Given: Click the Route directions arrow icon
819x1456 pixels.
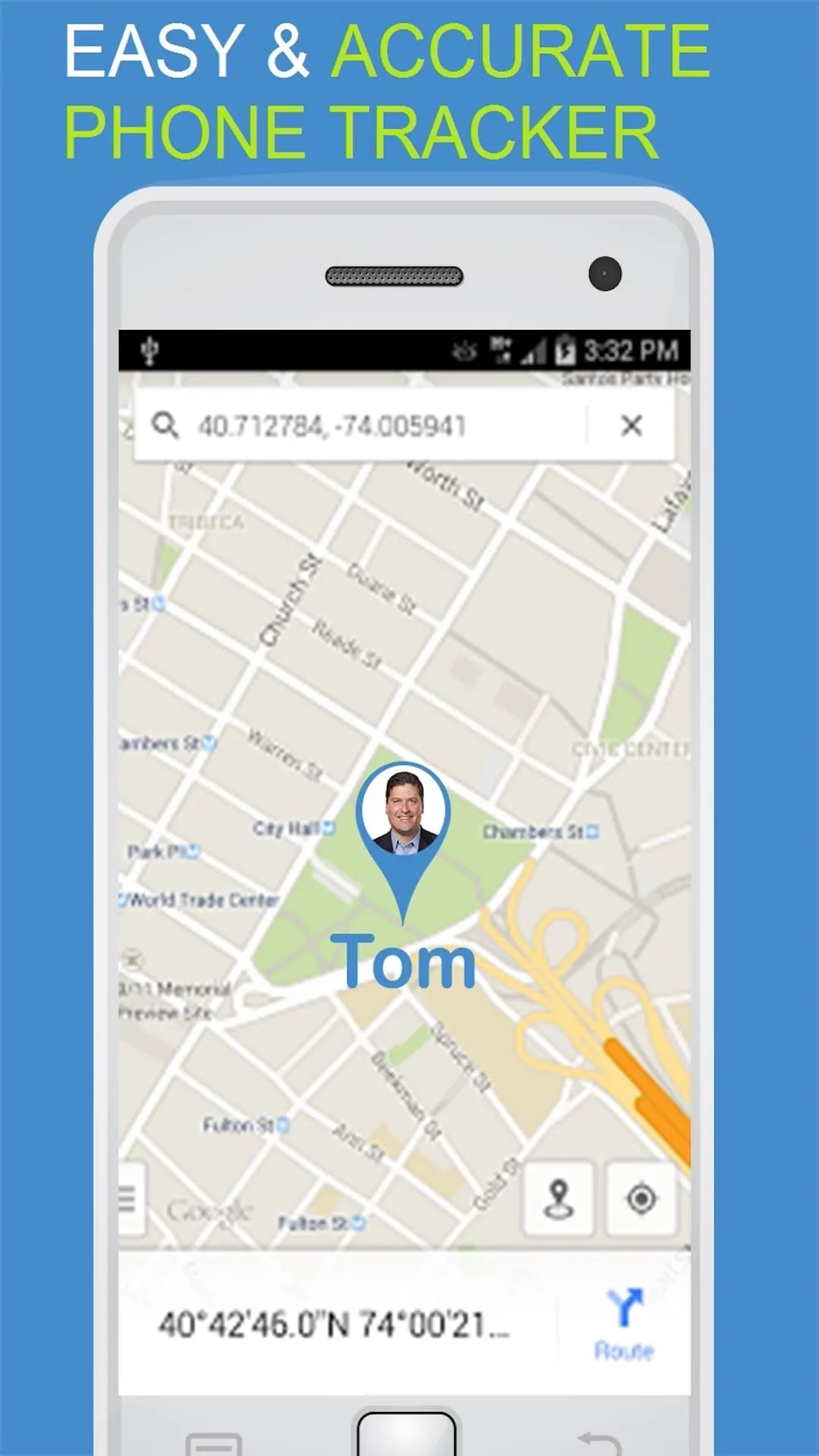Looking at the screenshot, I should [x=624, y=1306].
